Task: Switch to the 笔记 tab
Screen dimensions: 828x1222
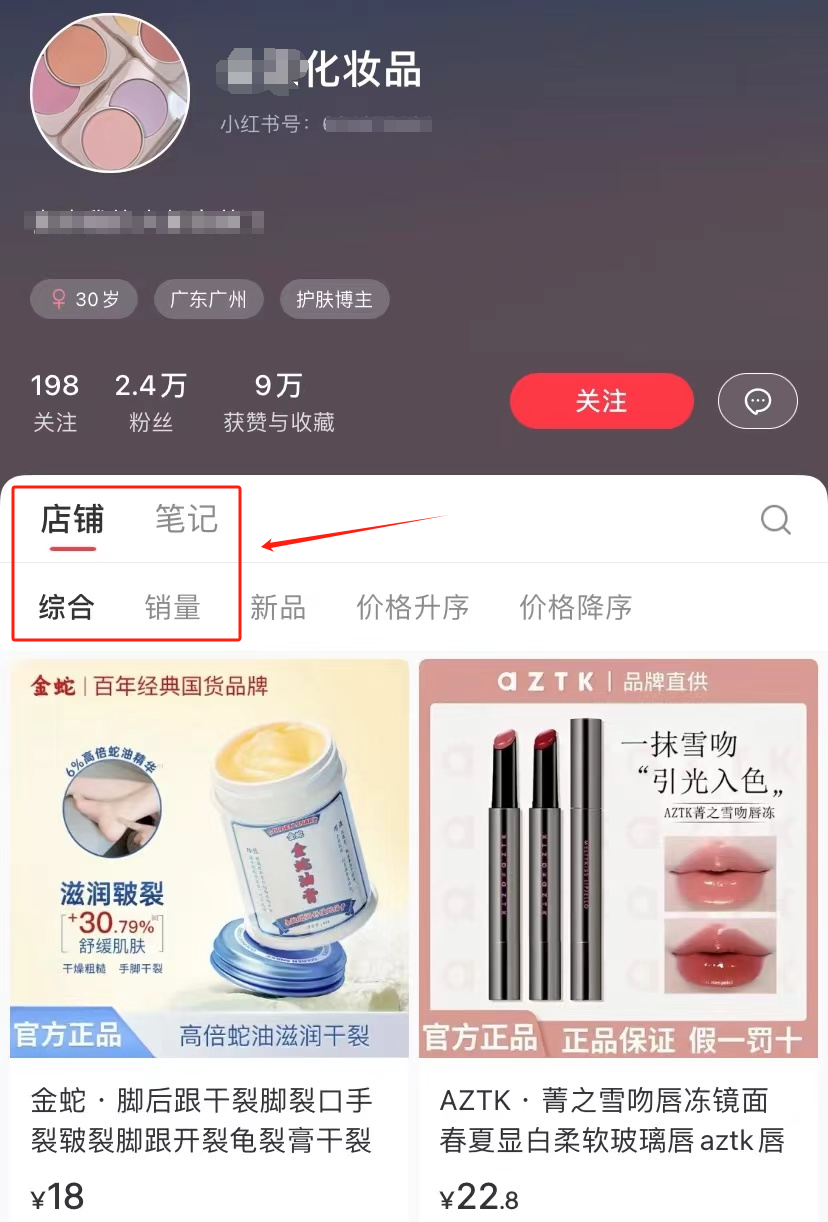Action: click(186, 519)
